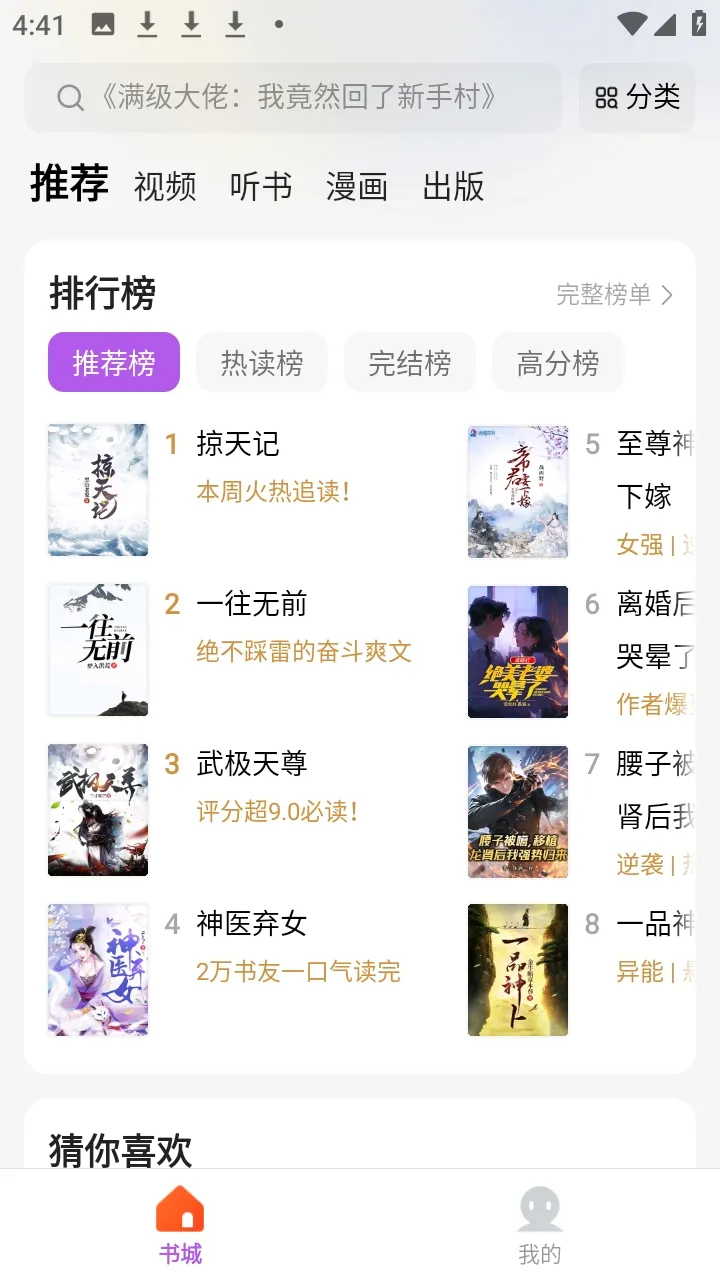Expand the 完整榜单 full ranking list
This screenshot has height=1280, width=720.
click(605, 295)
